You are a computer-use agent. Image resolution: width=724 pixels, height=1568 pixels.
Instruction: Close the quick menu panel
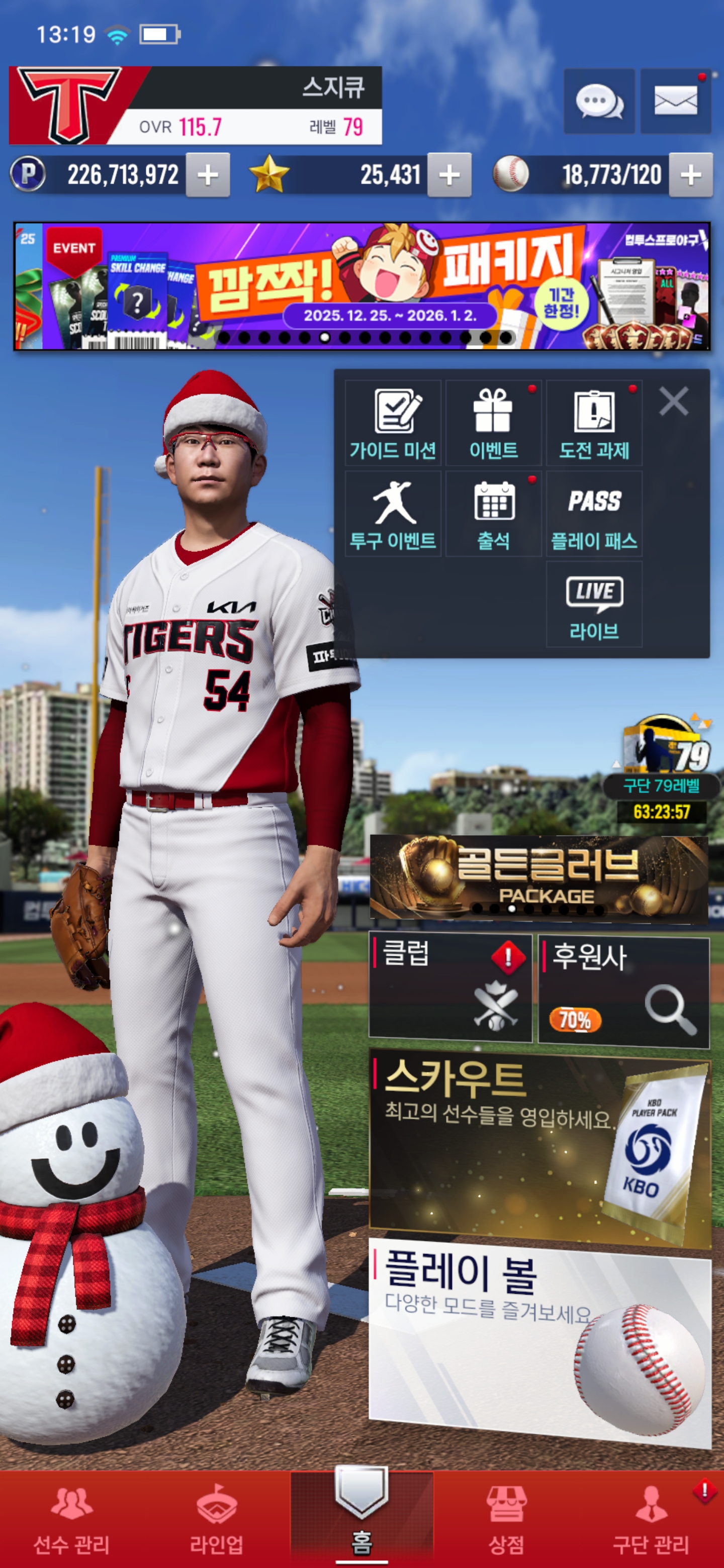click(x=673, y=402)
